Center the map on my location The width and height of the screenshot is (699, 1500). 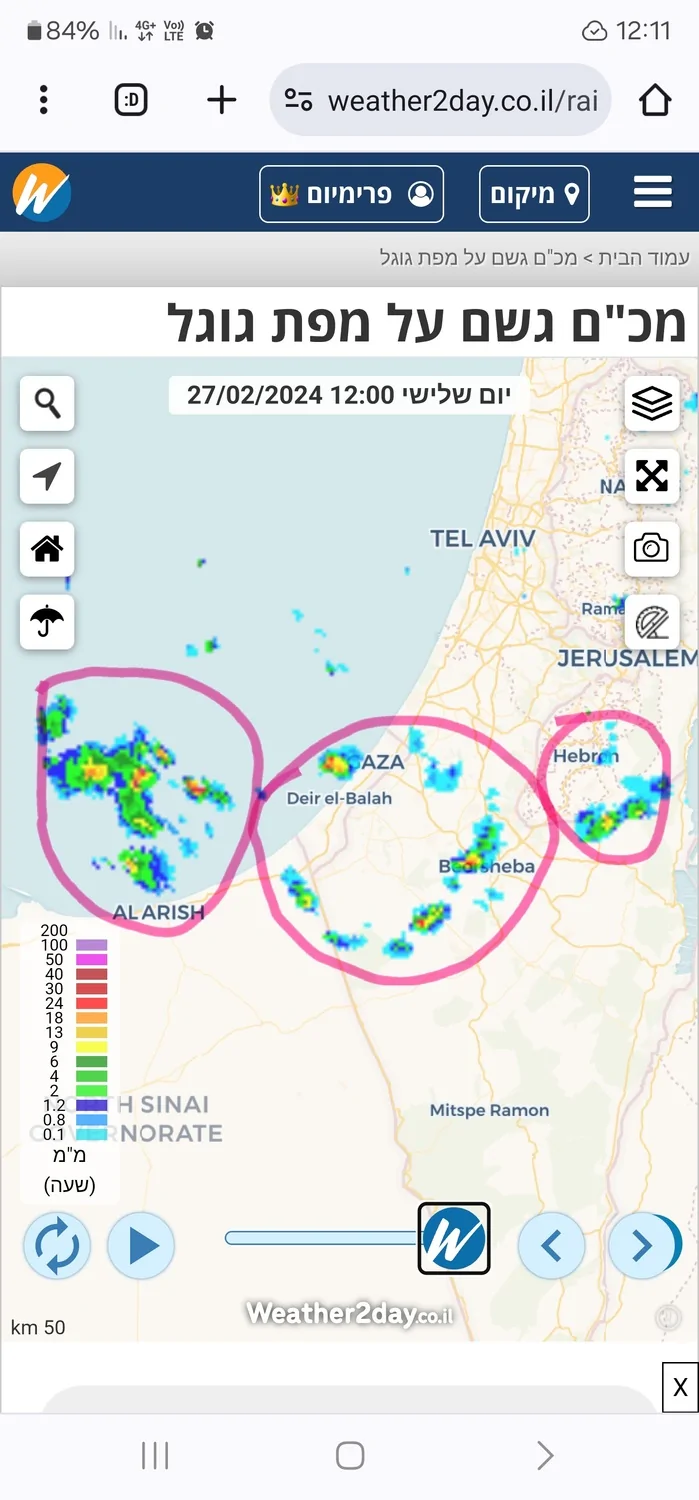(x=47, y=477)
